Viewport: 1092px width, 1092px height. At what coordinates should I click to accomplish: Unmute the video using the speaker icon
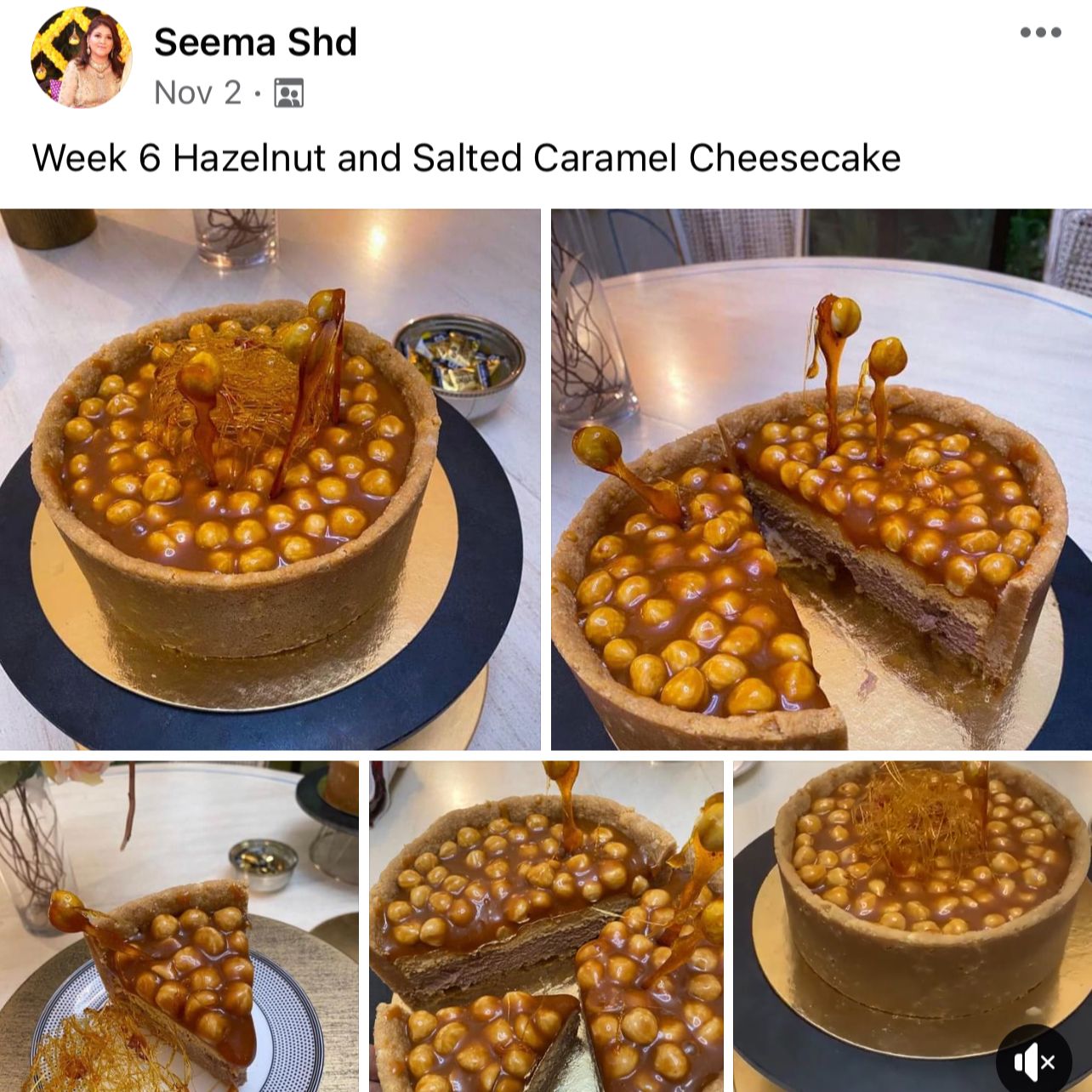(1033, 1061)
